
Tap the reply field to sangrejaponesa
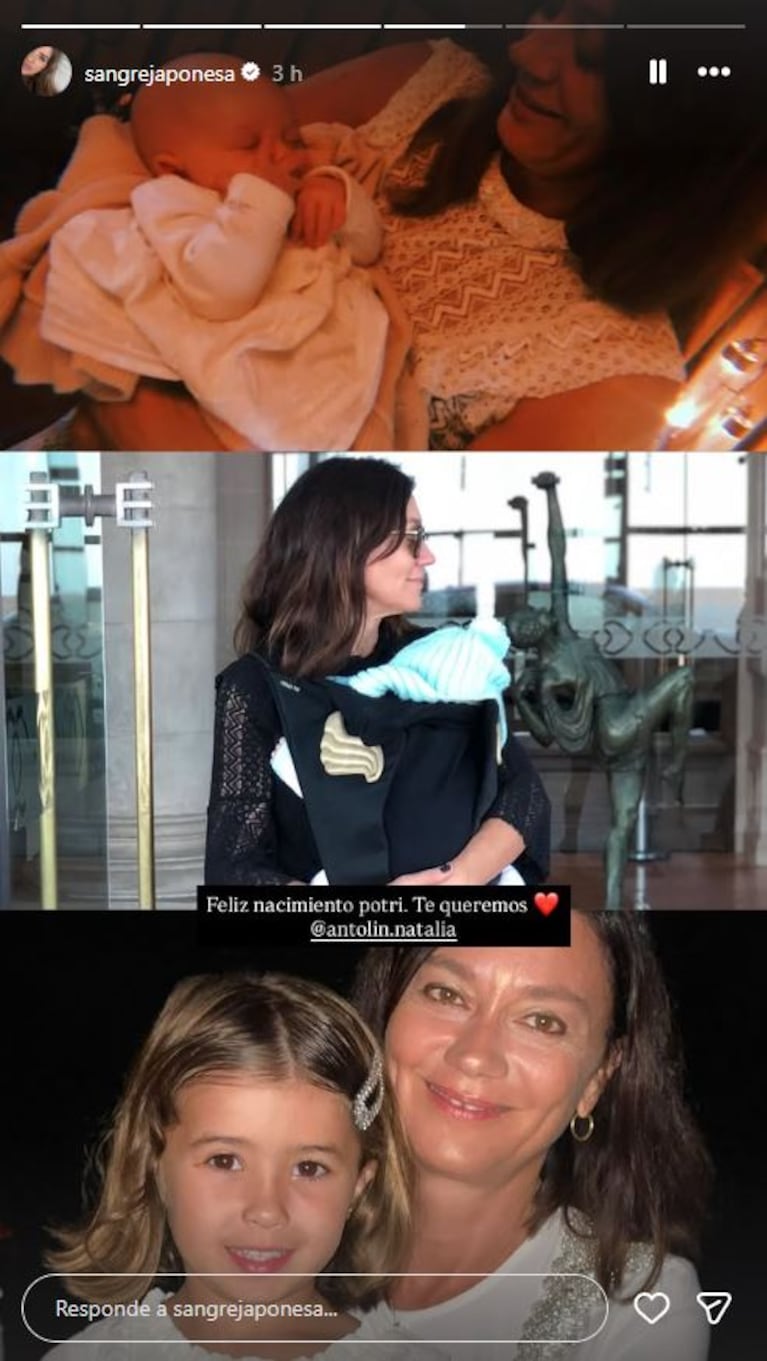[314, 1308]
